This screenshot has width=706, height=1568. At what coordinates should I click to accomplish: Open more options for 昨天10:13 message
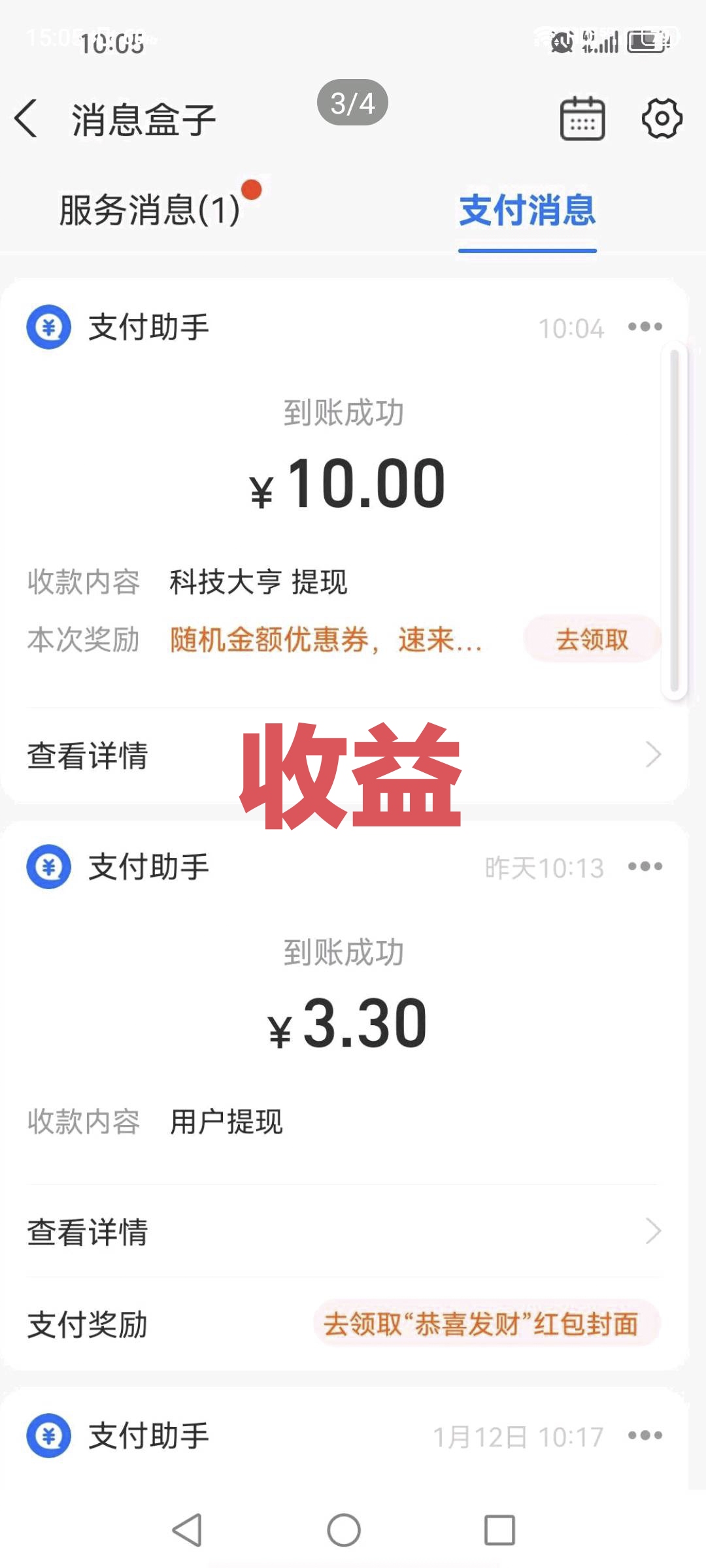pyautogui.click(x=645, y=866)
